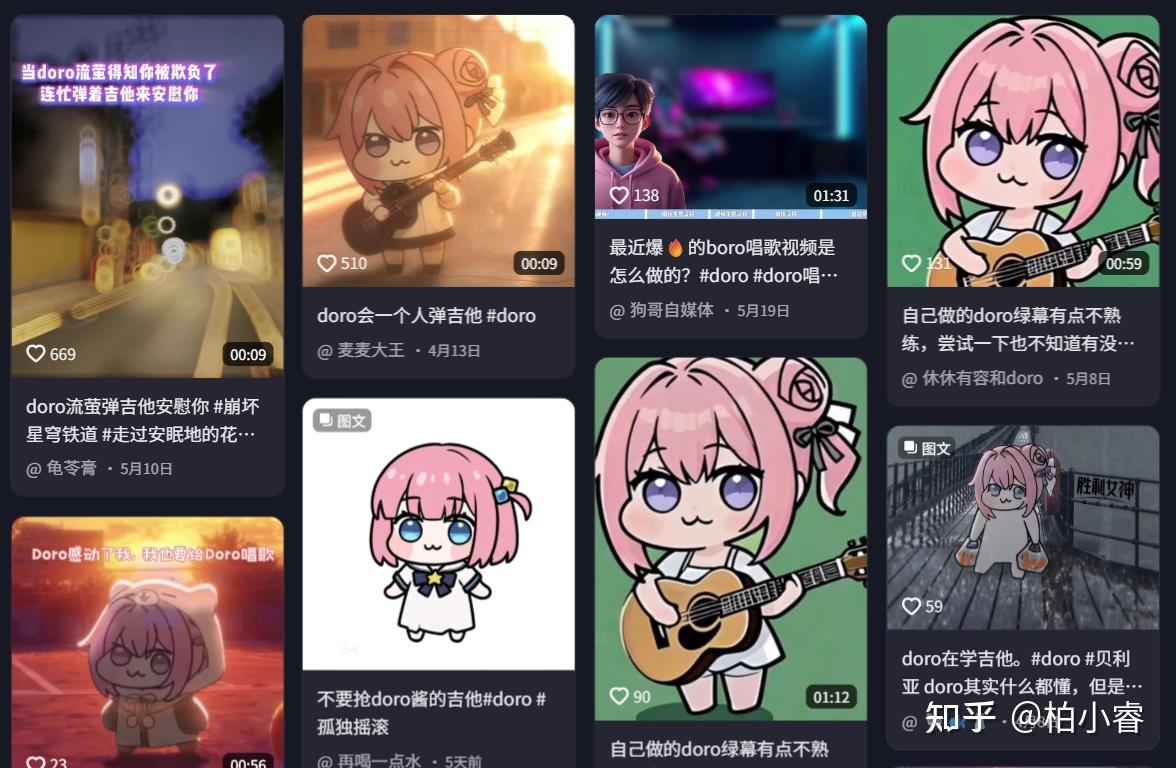Play 'doro会一个人弹吉他' video
The width and height of the screenshot is (1176, 768).
[x=438, y=150]
